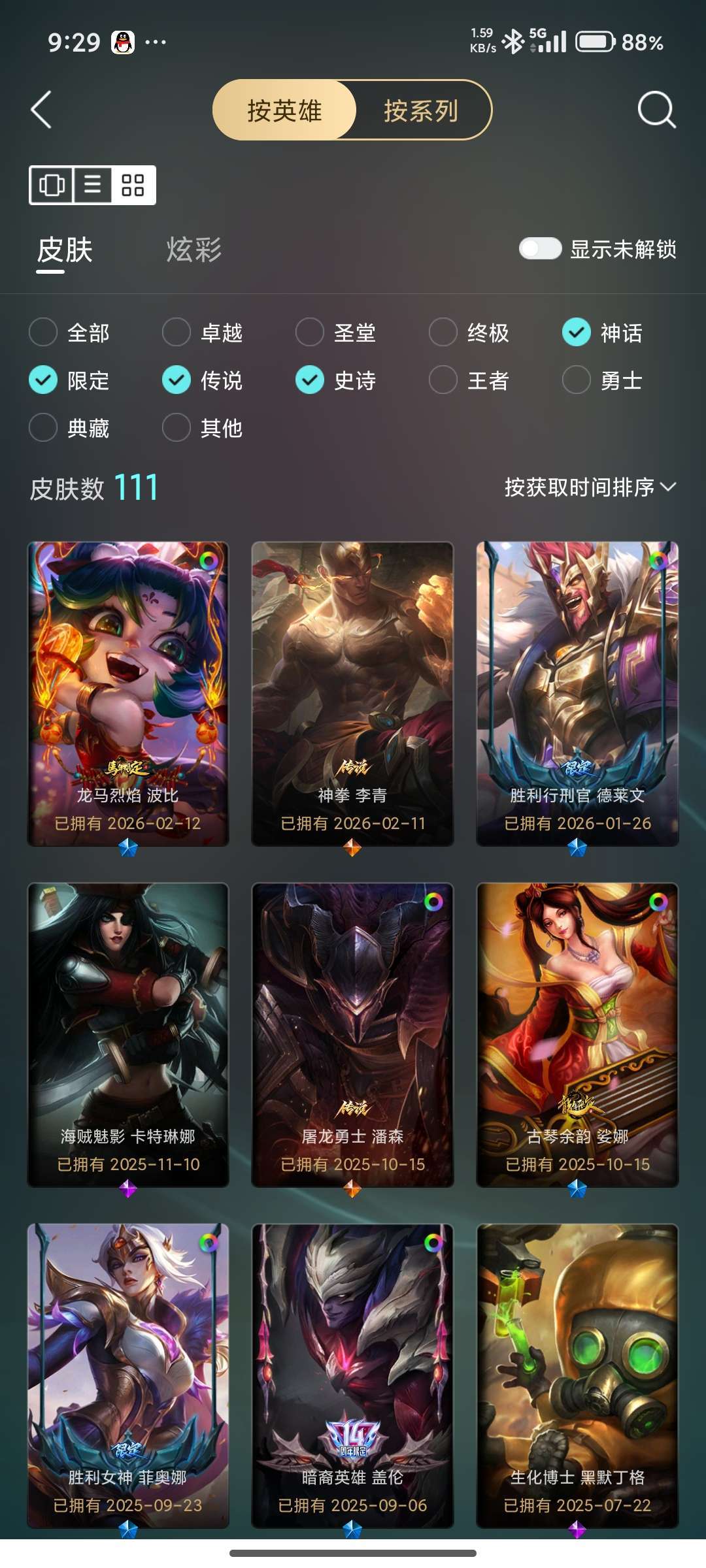Image resolution: width=706 pixels, height=1568 pixels.
Task: Uncheck the 神话 filter option
Action: click(575, 333)
